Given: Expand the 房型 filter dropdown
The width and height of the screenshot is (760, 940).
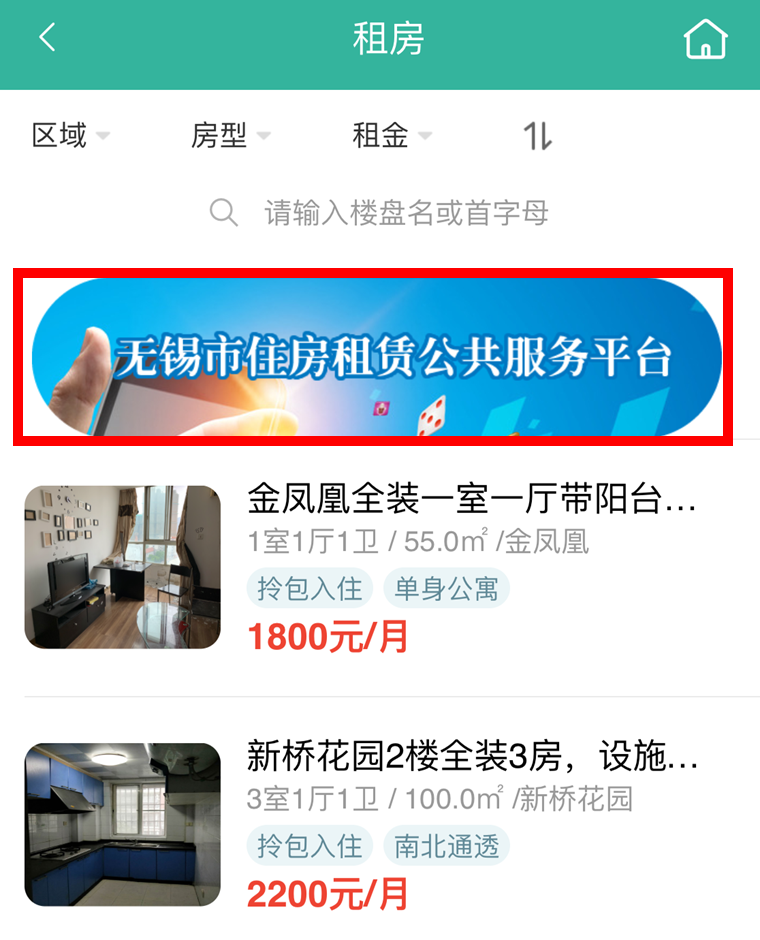Looking at the screenshot, I should pyautogui.click(x=230, y=135).
